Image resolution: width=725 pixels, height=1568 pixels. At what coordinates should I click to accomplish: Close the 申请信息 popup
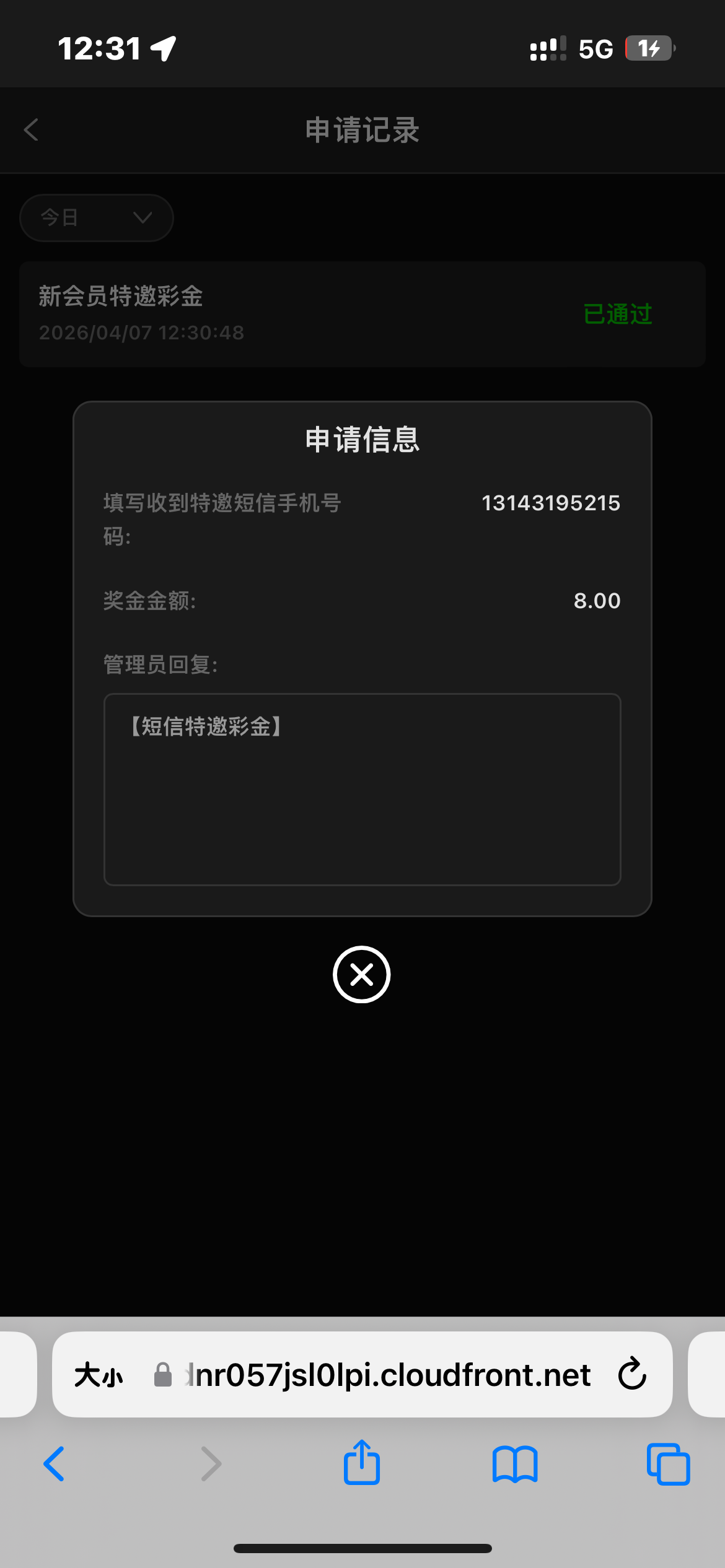361,974
